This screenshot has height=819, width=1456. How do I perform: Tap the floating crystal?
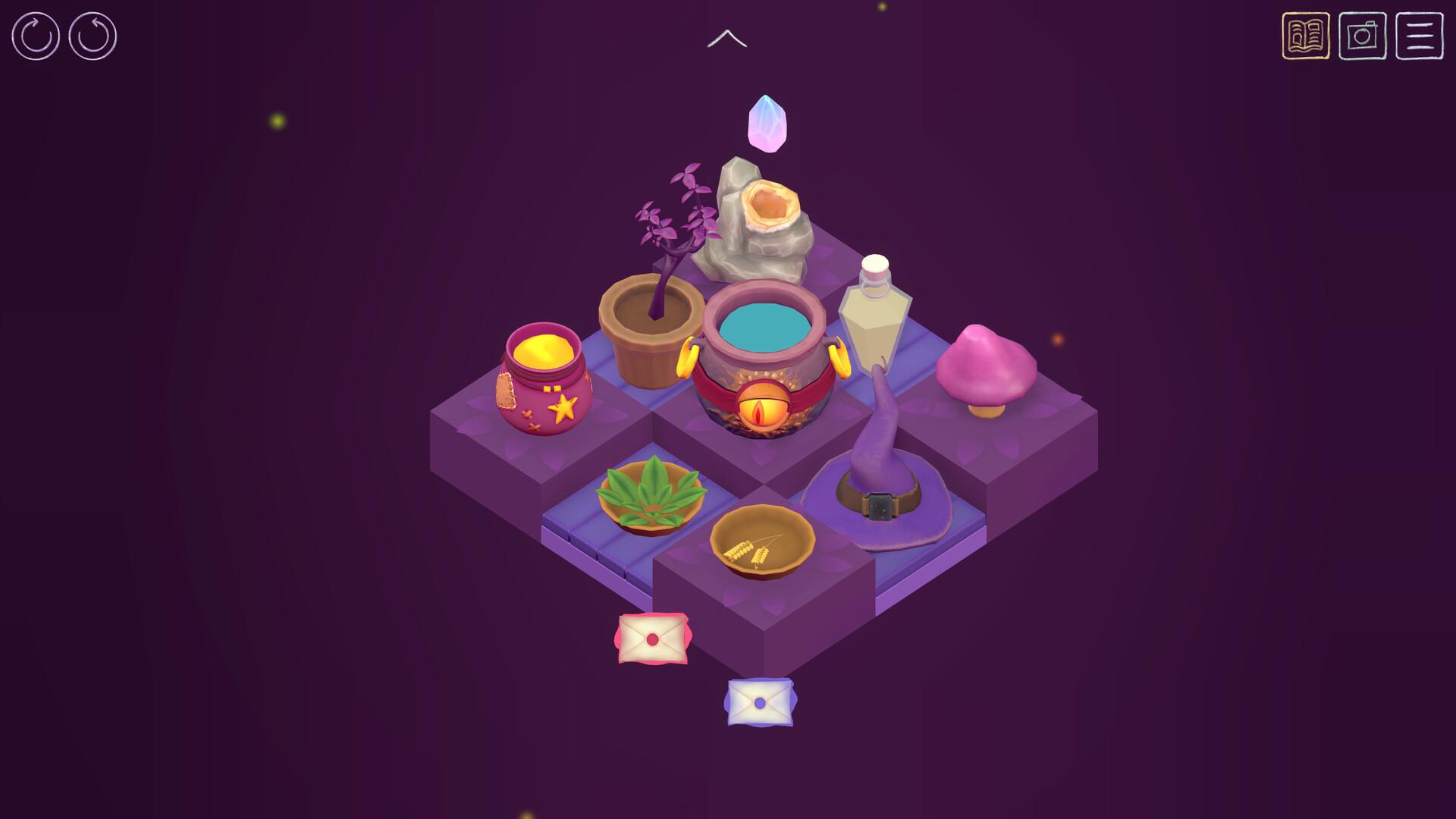(x=767, y=124)
